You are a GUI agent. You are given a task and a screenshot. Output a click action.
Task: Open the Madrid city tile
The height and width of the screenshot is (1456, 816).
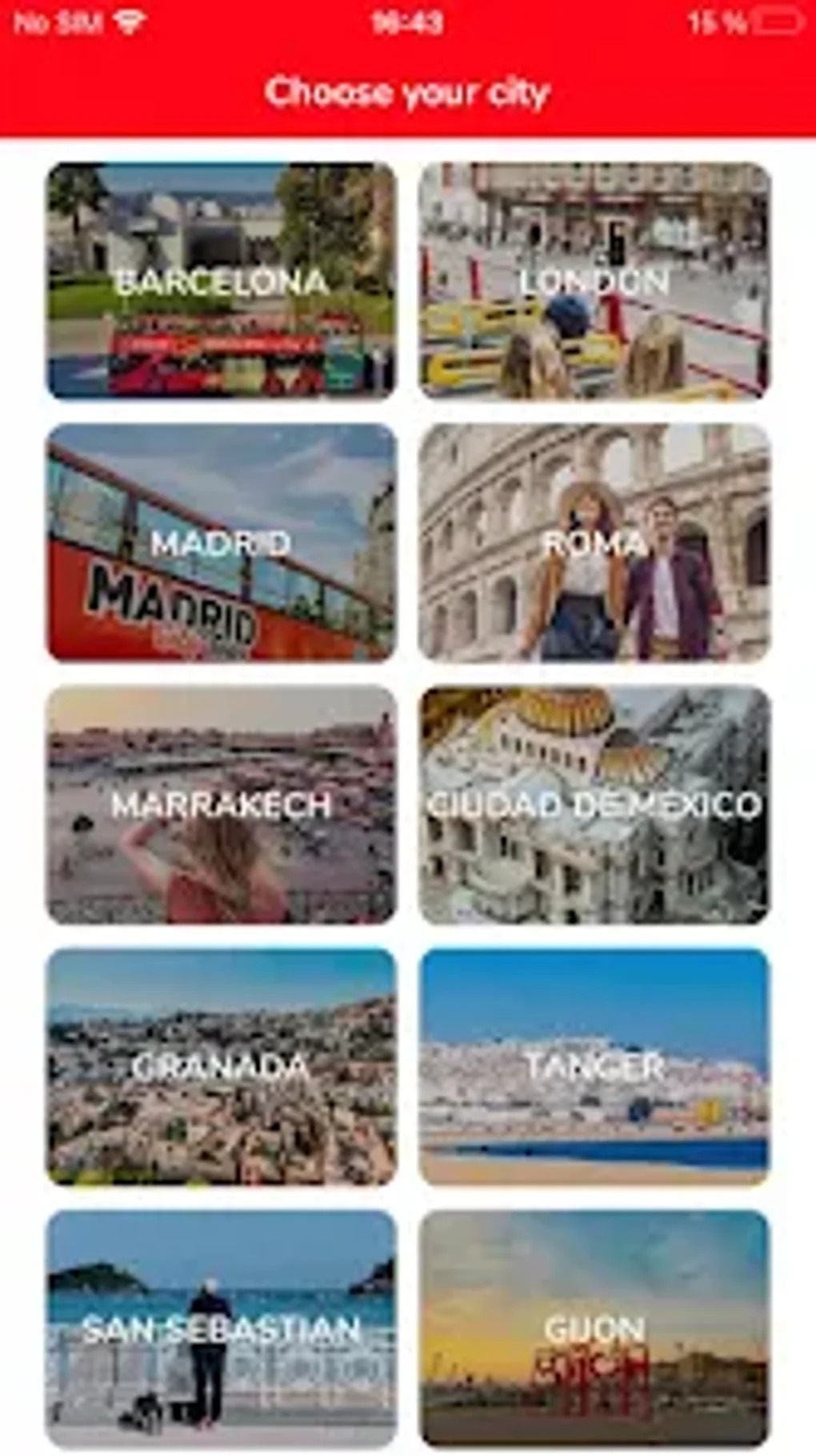221,543
